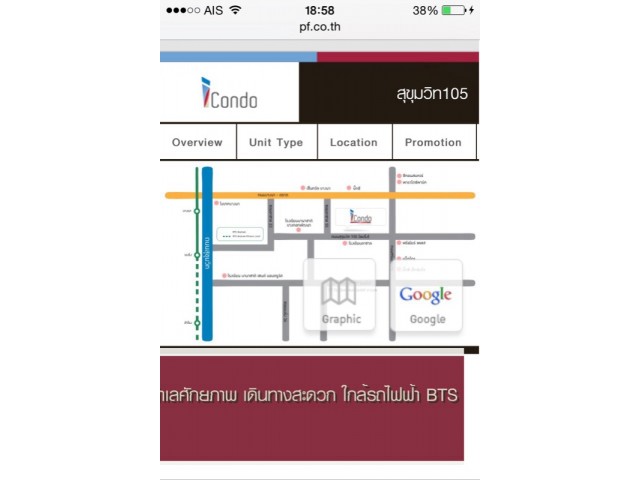Go to the Promotion tab
The width and height of the screenshot is (640, 480).
[433, 142]
